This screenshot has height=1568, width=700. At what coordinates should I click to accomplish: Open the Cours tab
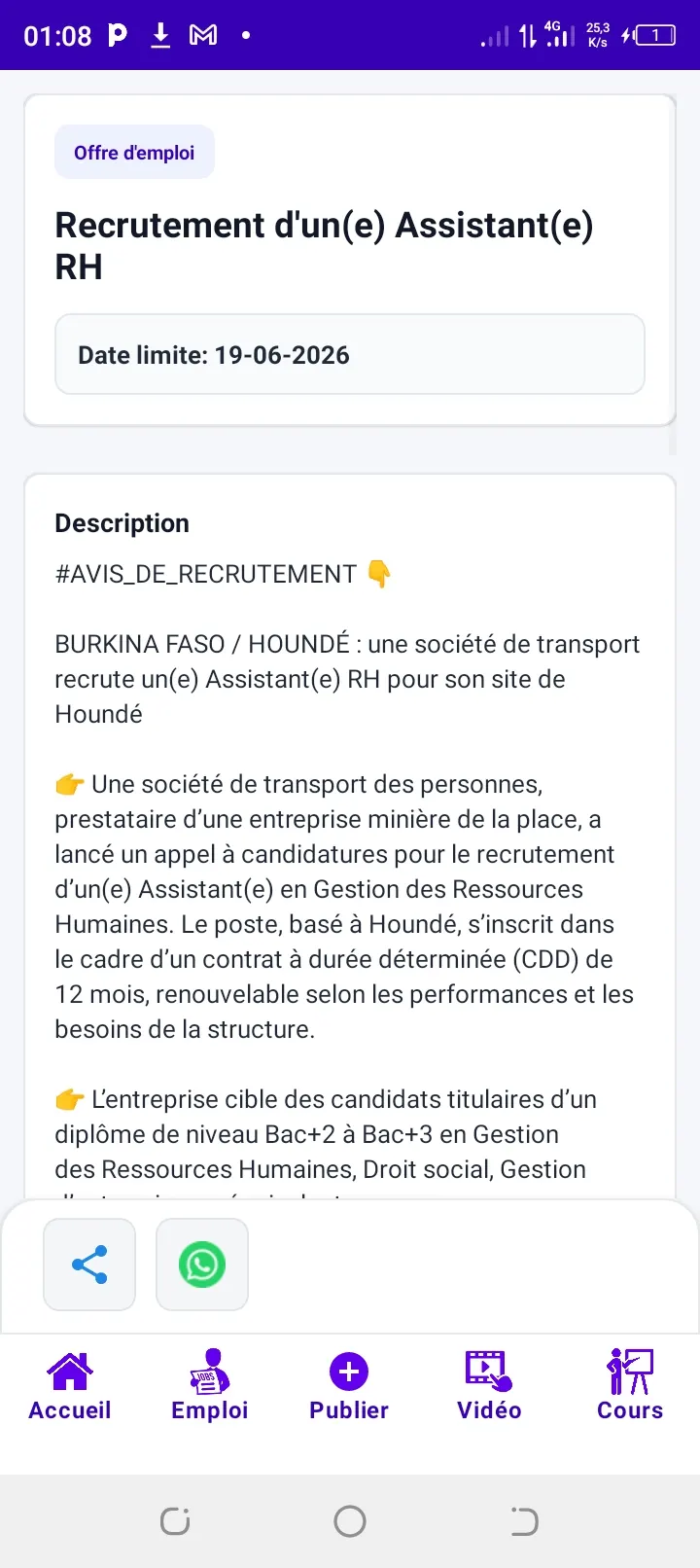click(x=630, y=1386)
